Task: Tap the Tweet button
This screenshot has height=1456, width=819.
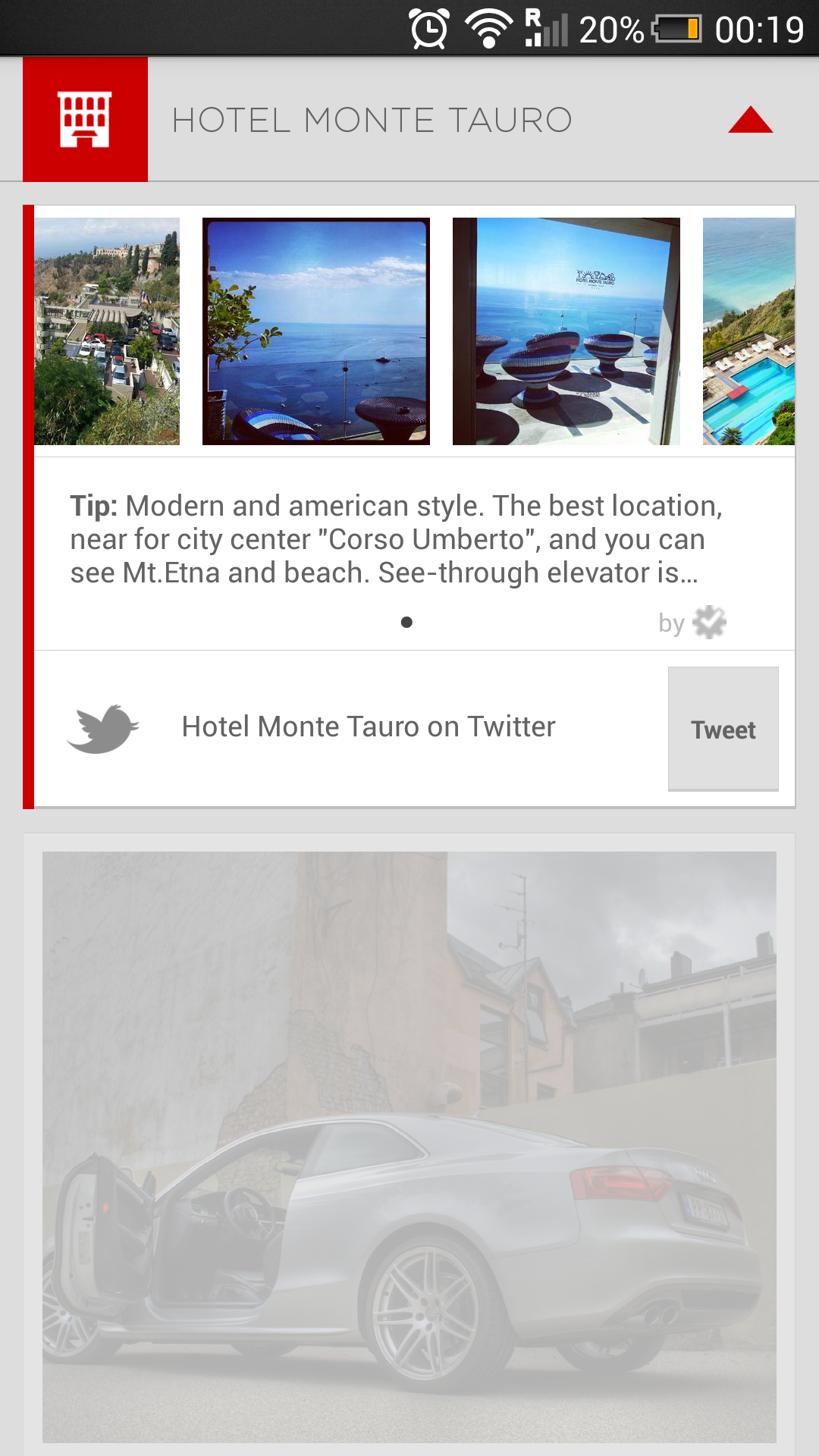Action: click(723, 729)
